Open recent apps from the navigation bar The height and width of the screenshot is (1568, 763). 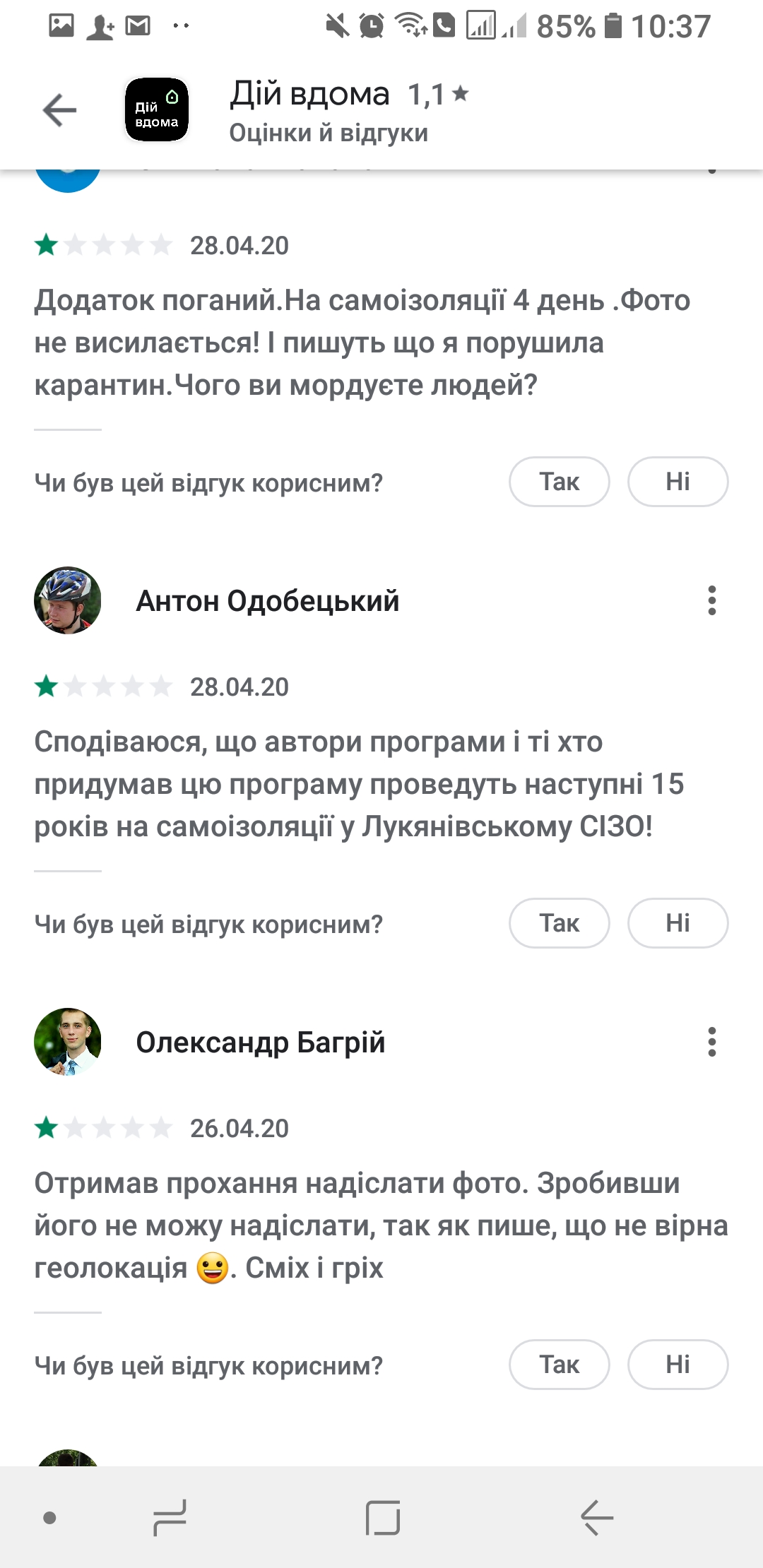[x=170, y=1517]
